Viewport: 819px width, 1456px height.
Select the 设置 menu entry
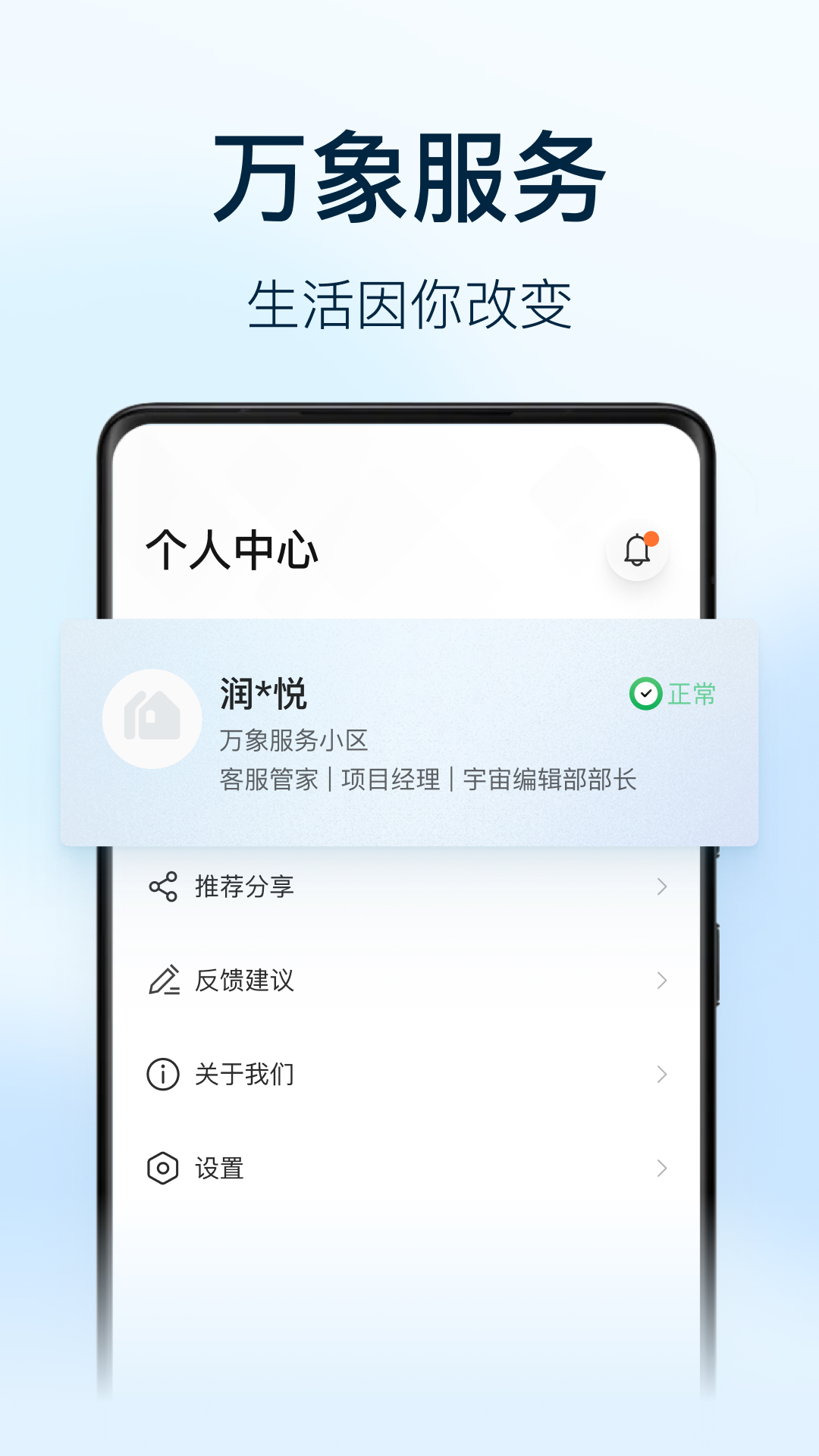[221, 1169]
